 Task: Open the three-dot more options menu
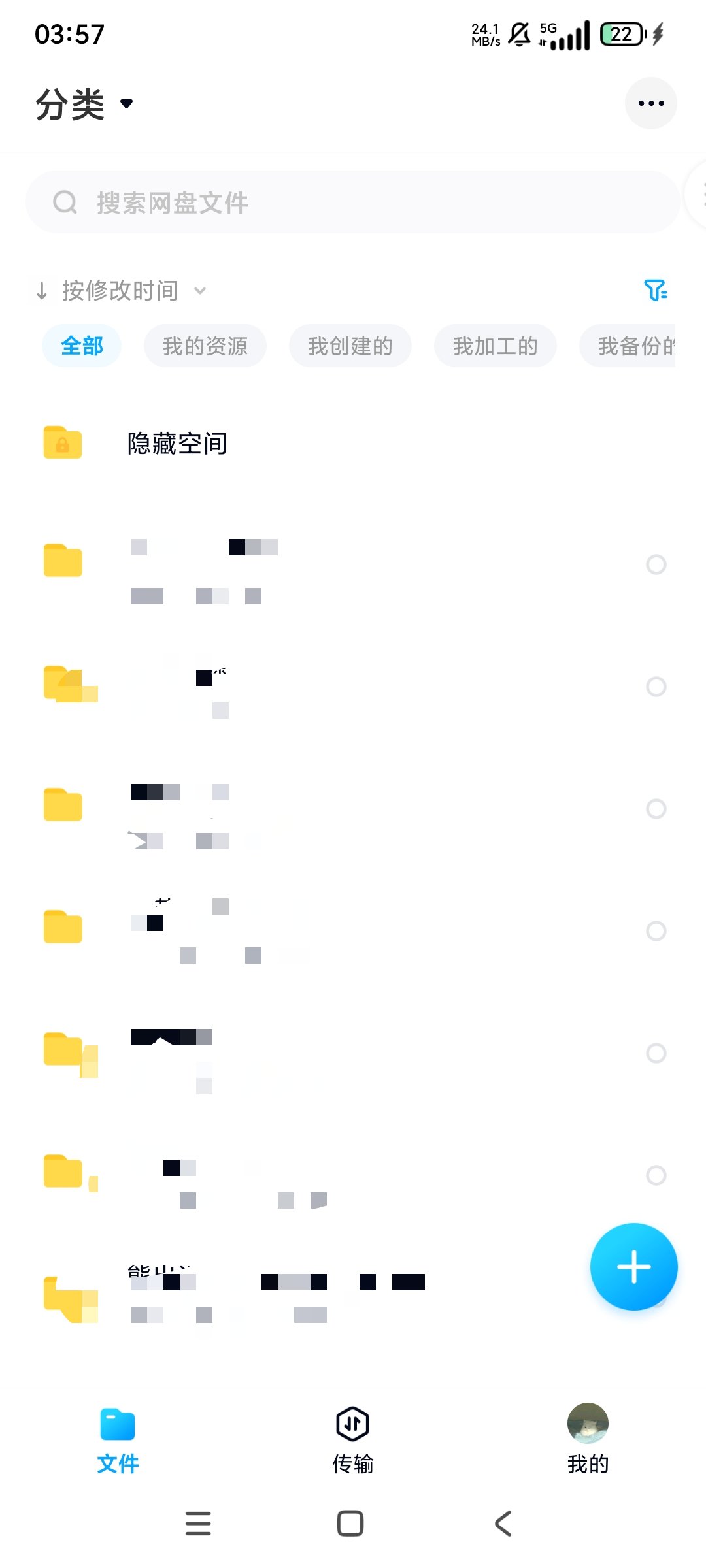(650, 103)
